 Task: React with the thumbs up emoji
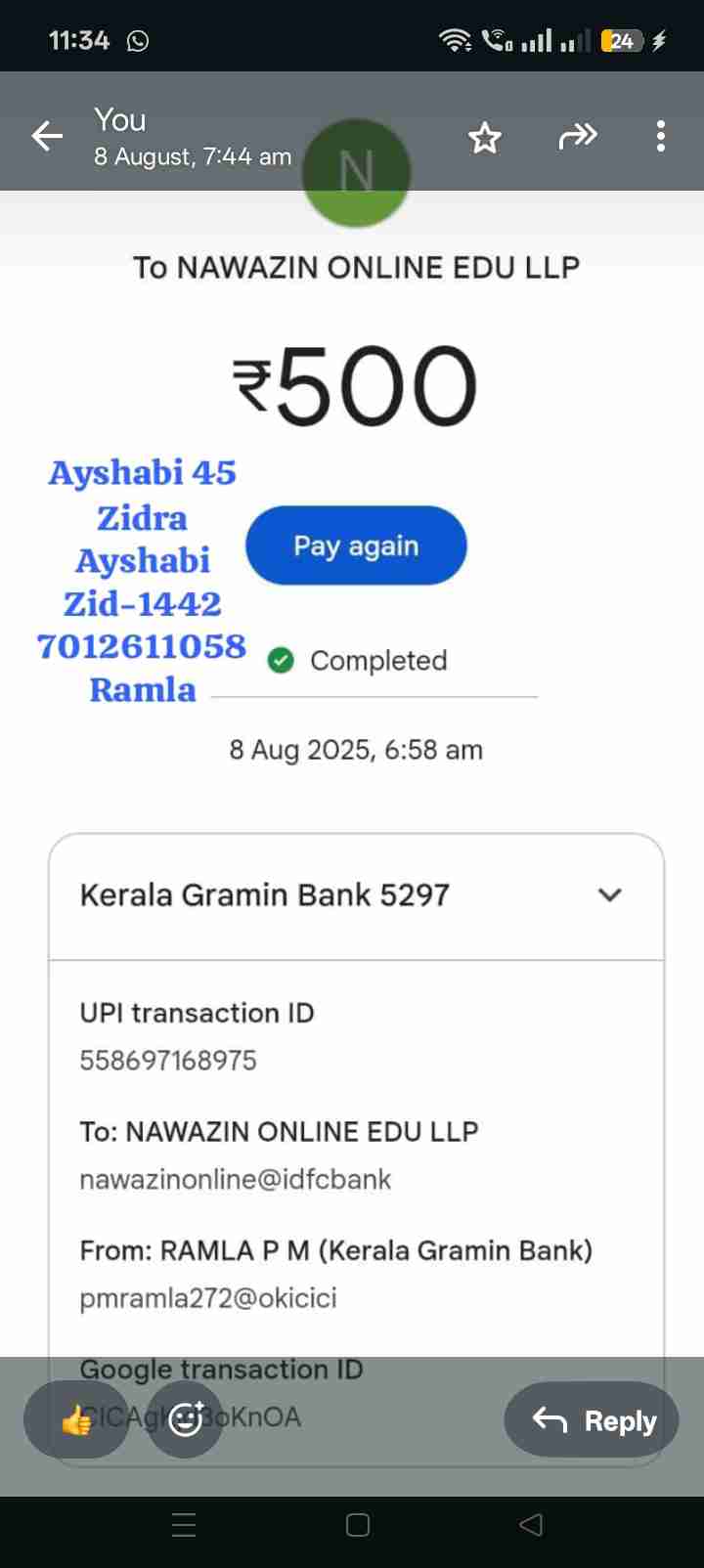click(x=76, y=1418)
